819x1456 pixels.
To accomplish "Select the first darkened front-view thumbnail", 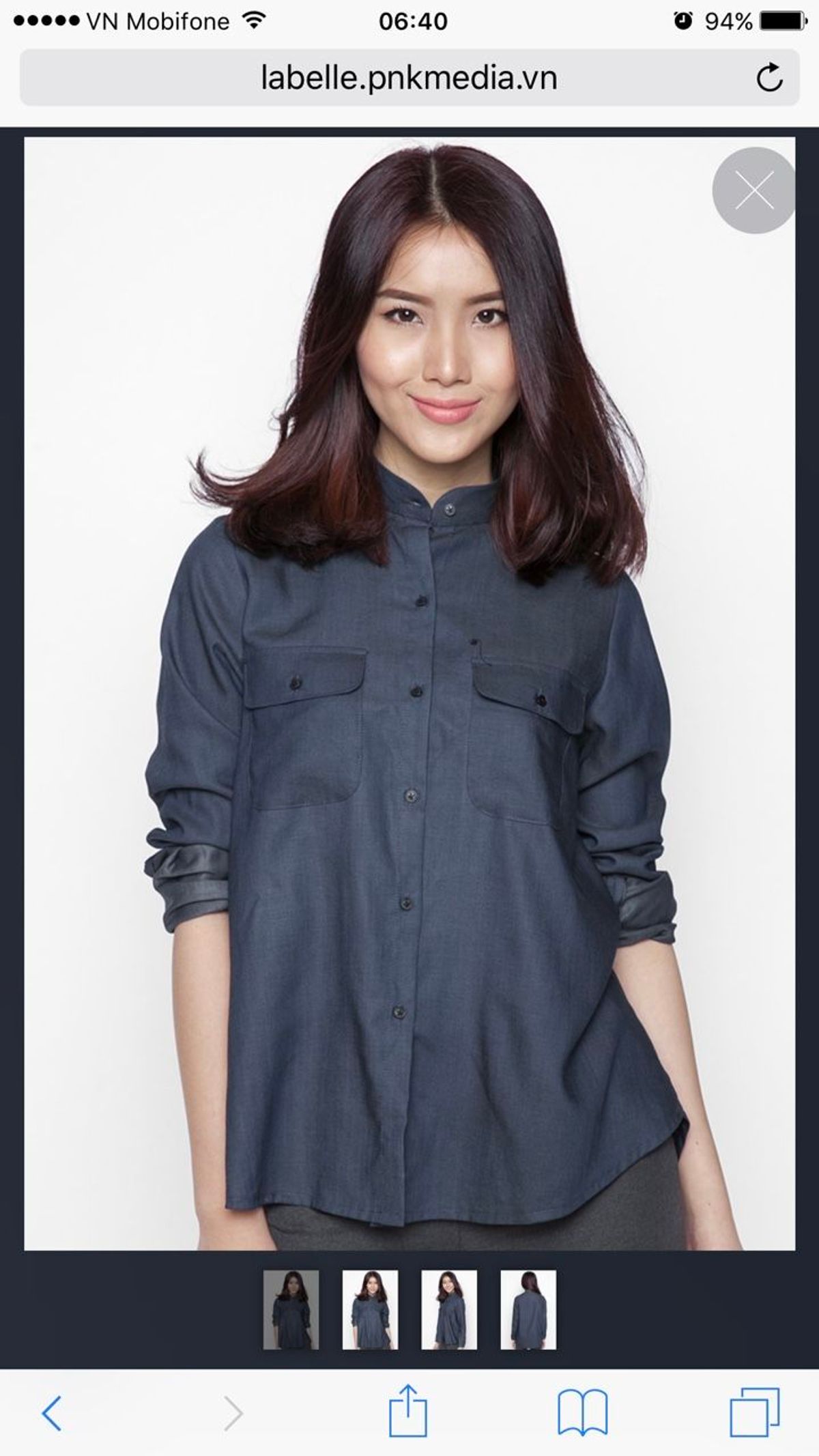I will click(x=291, y=1309).
